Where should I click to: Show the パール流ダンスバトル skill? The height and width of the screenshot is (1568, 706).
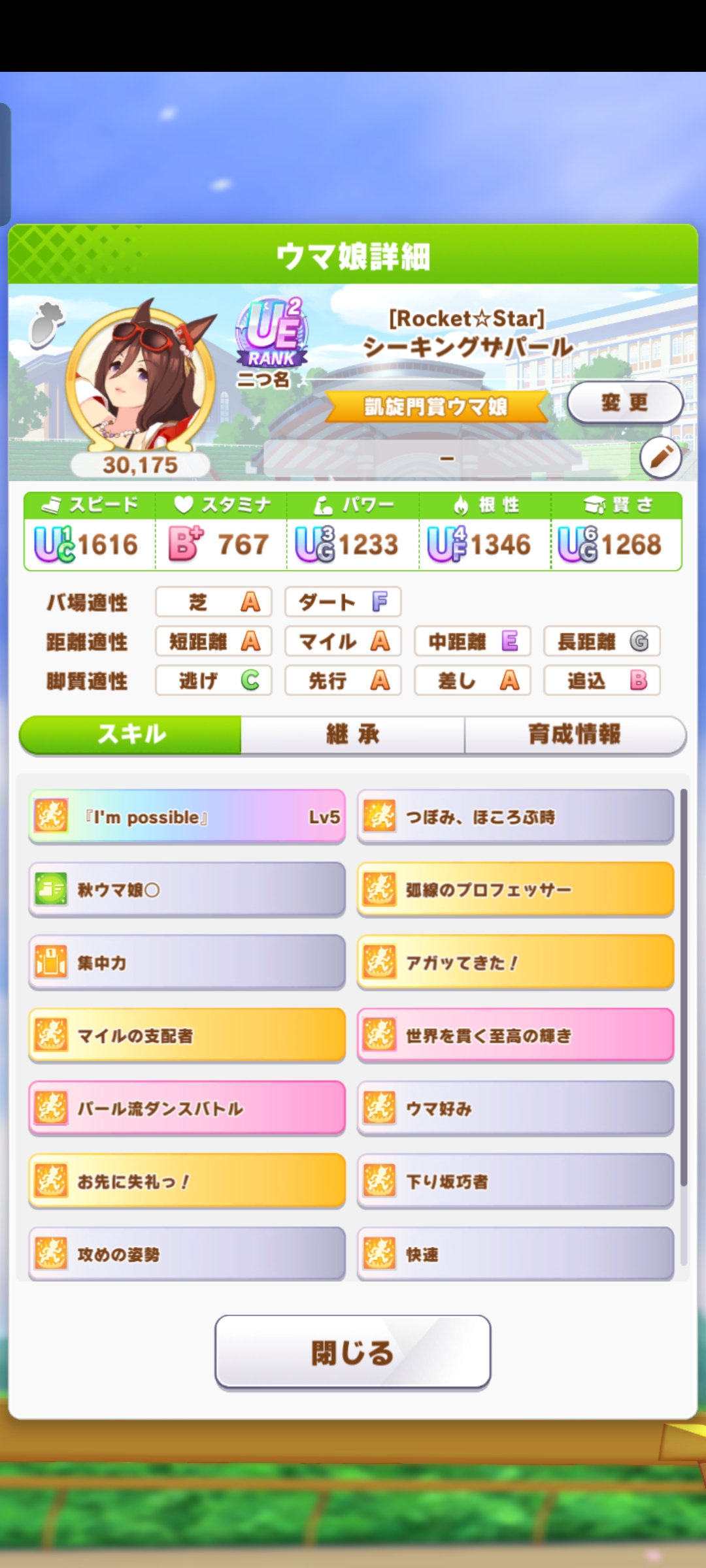[187, 1109]
